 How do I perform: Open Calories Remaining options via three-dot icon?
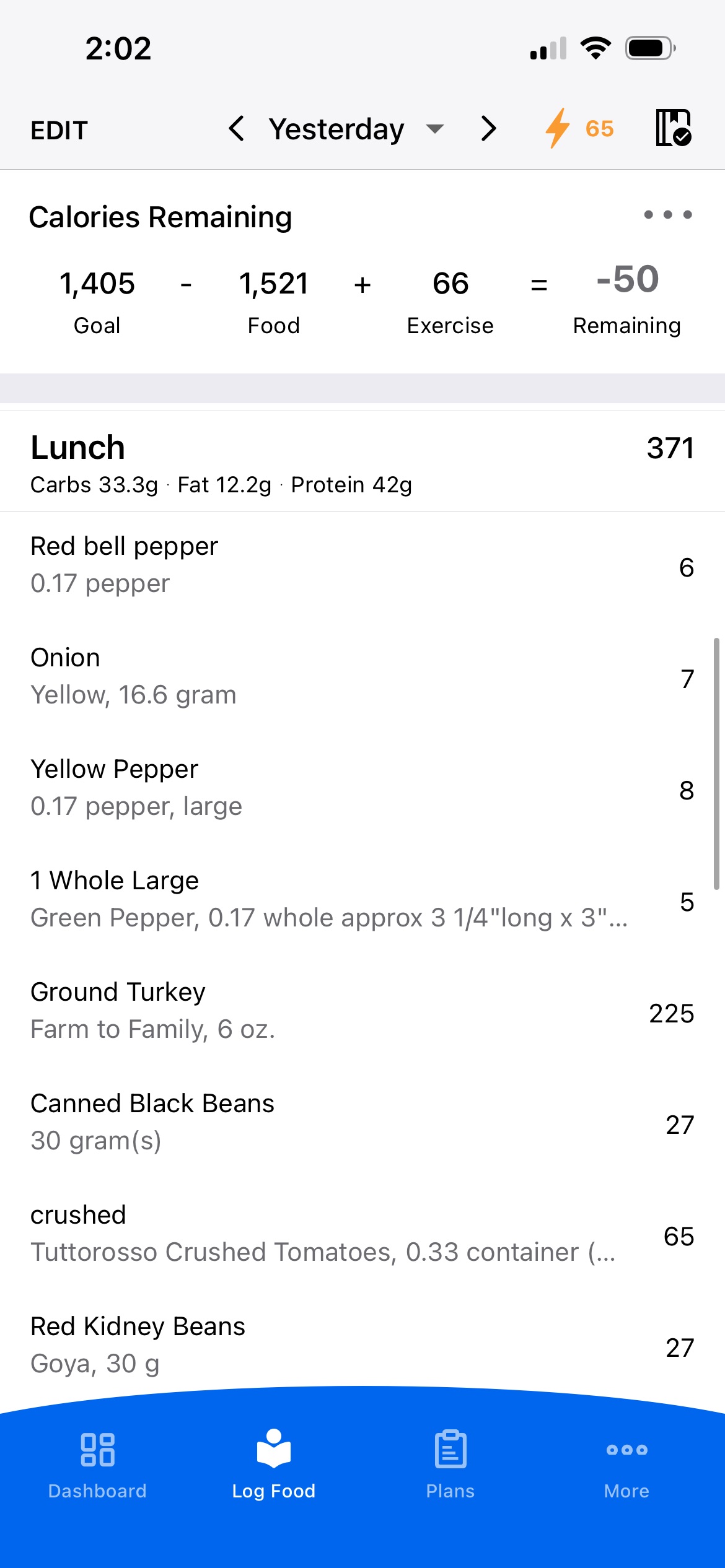668,216
